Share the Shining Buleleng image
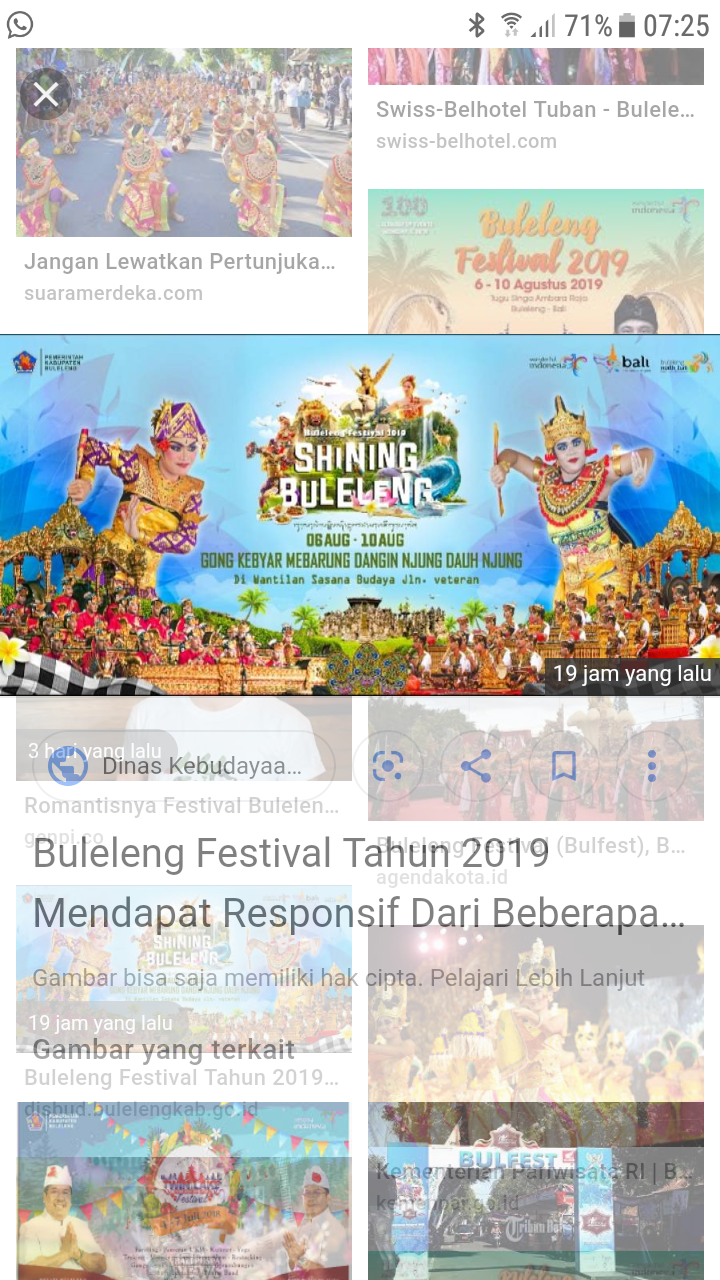The height and width of the screenshot is (1280, 720). point(475,767)
